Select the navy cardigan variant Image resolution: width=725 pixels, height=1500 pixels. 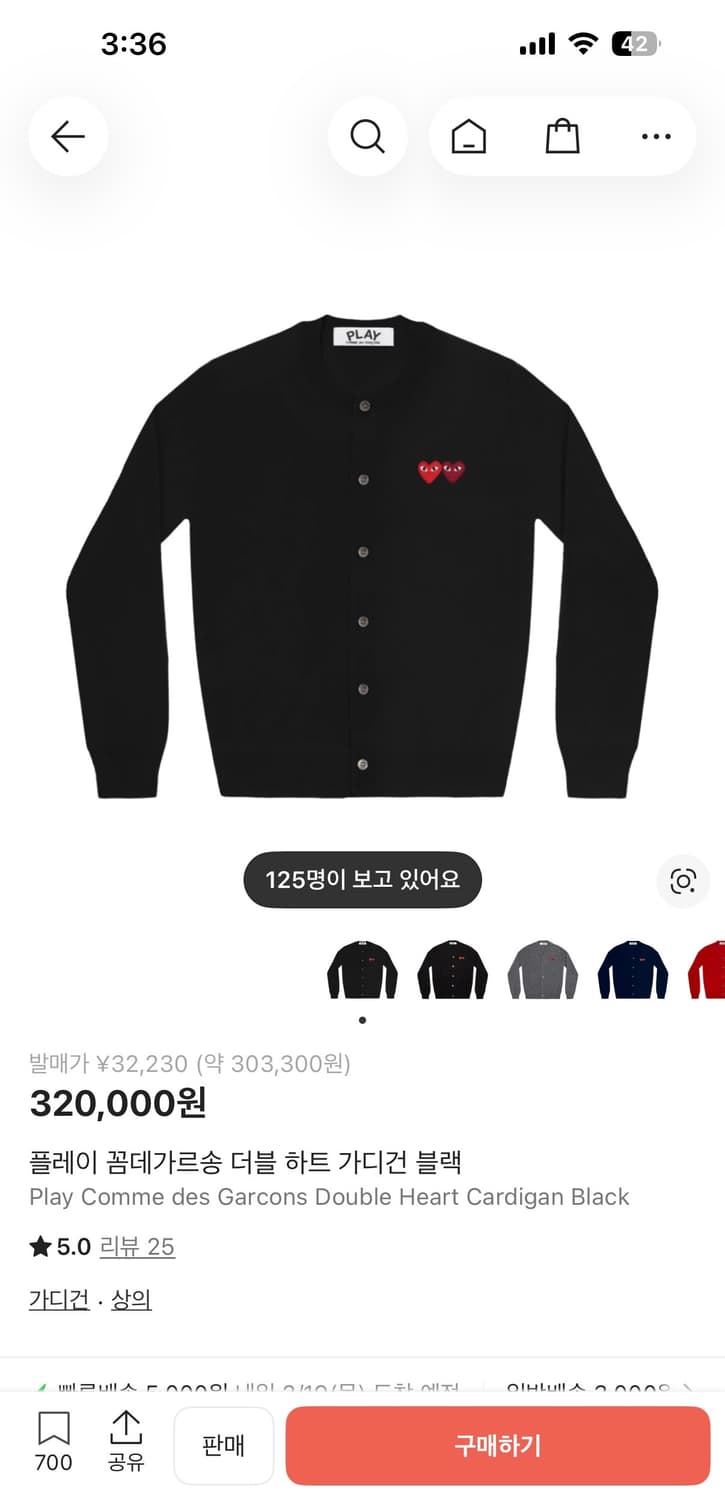pyautogui.click(x=632, y=972)
